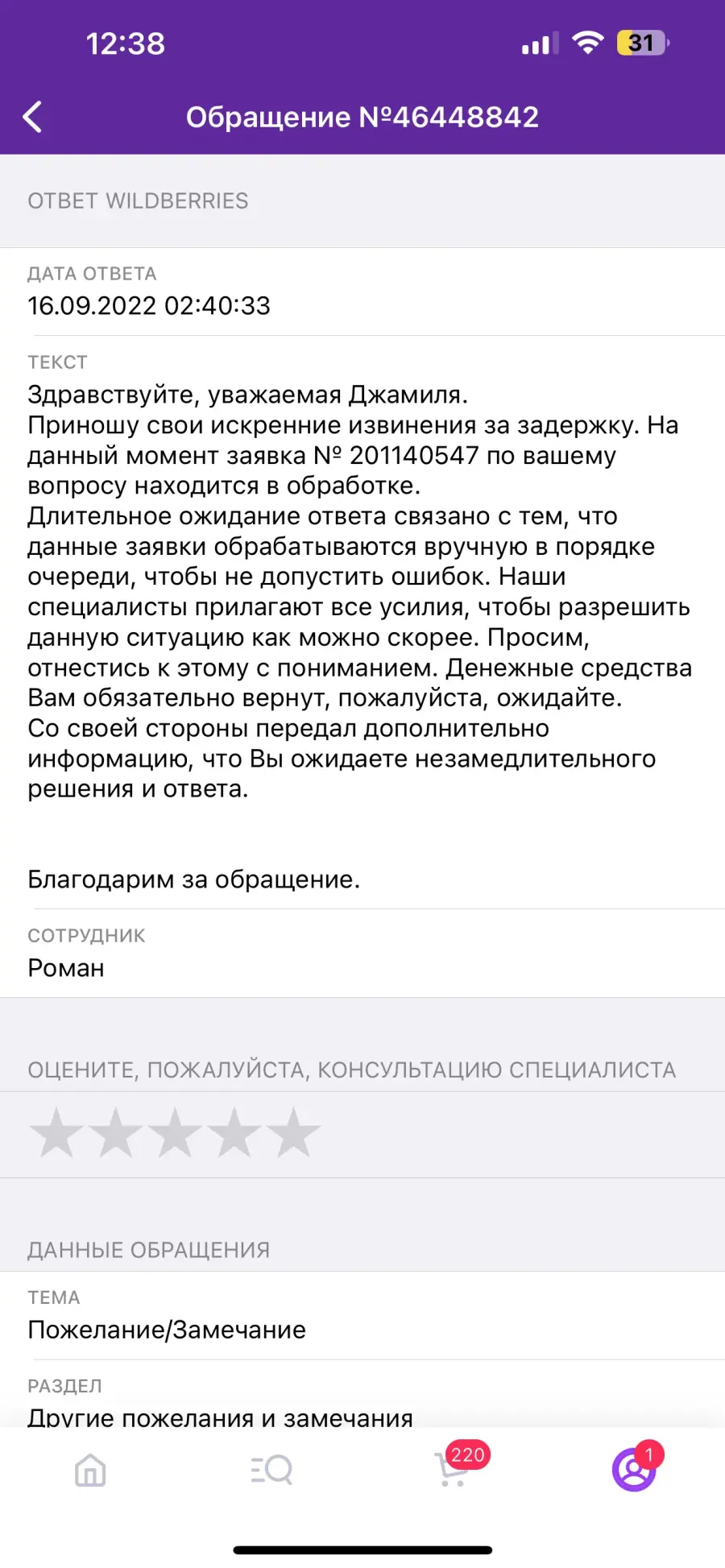Give the specialist five stars
The image size is (725, 1568).
click(294, 1133)
